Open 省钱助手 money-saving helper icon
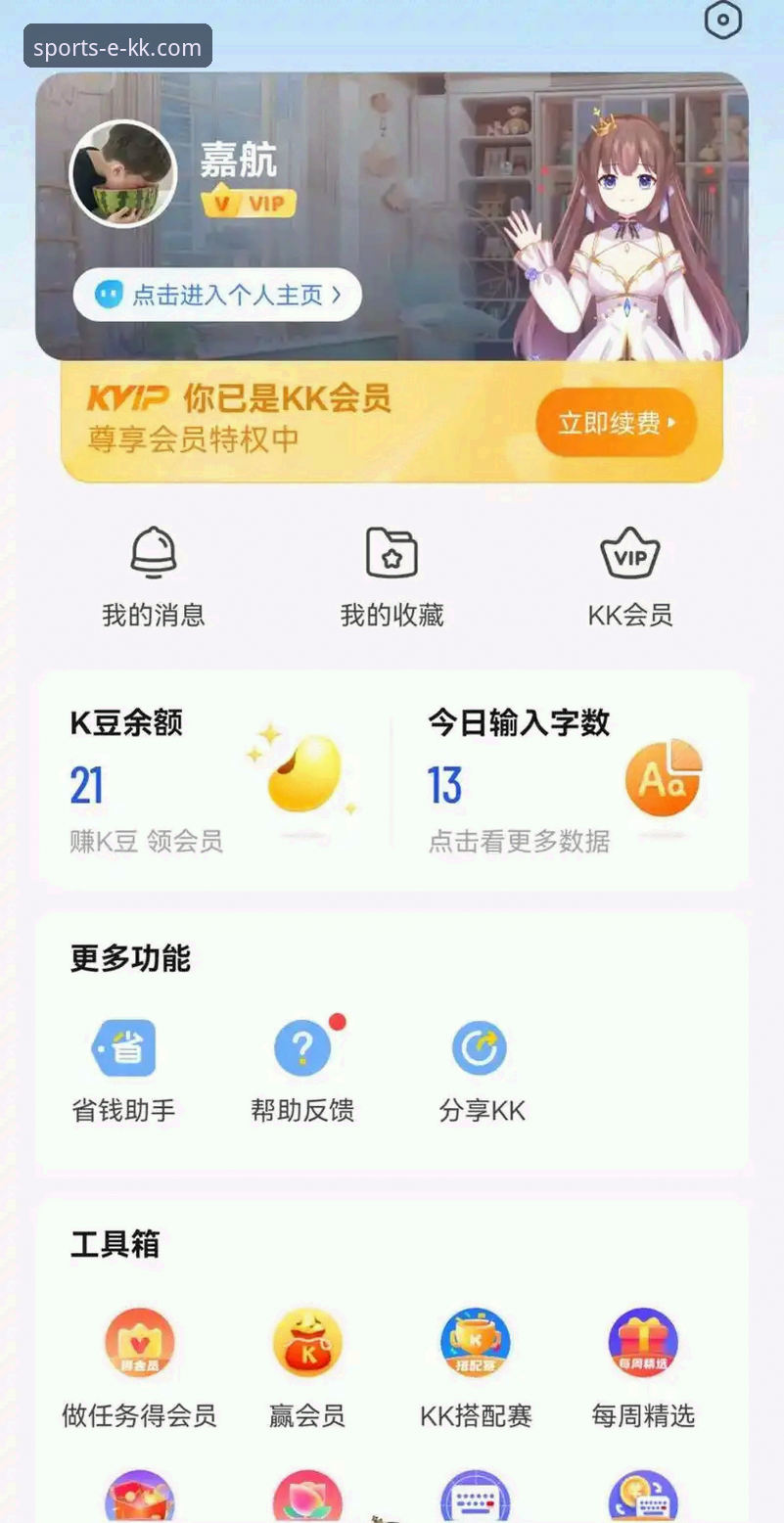 point(125,1047)
